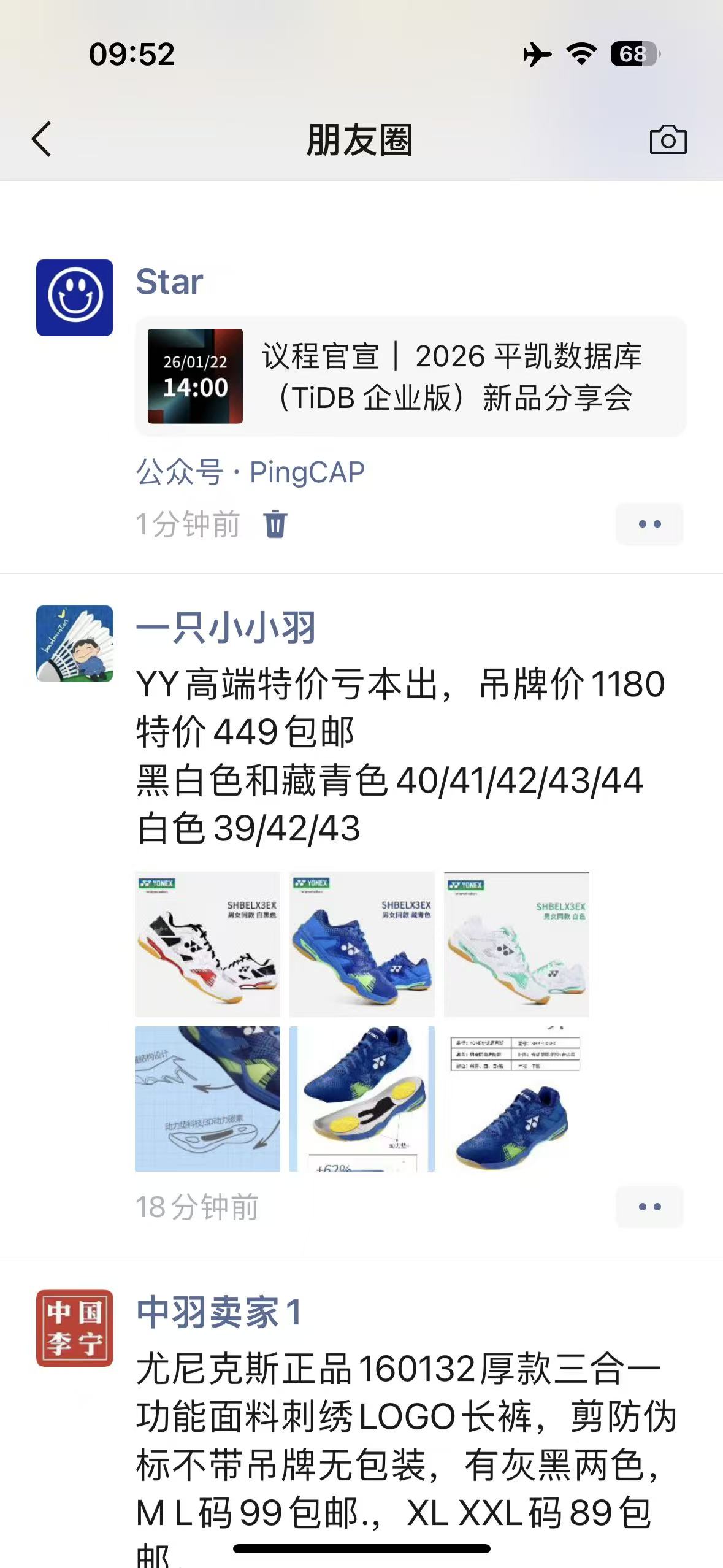View the sole structure design photo
This screenshot has width=723, height=1568.
tap(207, 1099)
